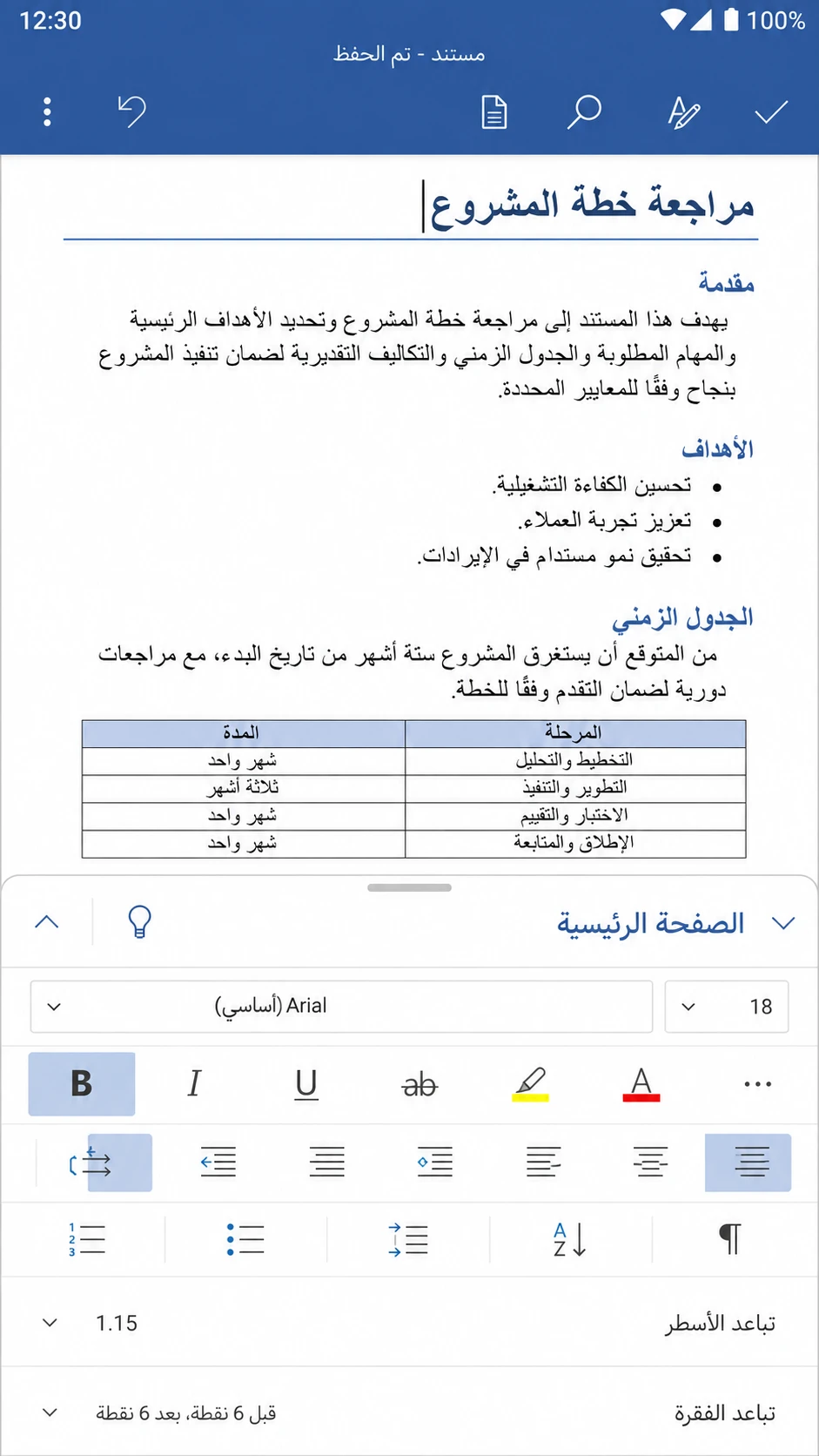Switch to reading view page icon
819x1456 pixels.
(494, 112)
